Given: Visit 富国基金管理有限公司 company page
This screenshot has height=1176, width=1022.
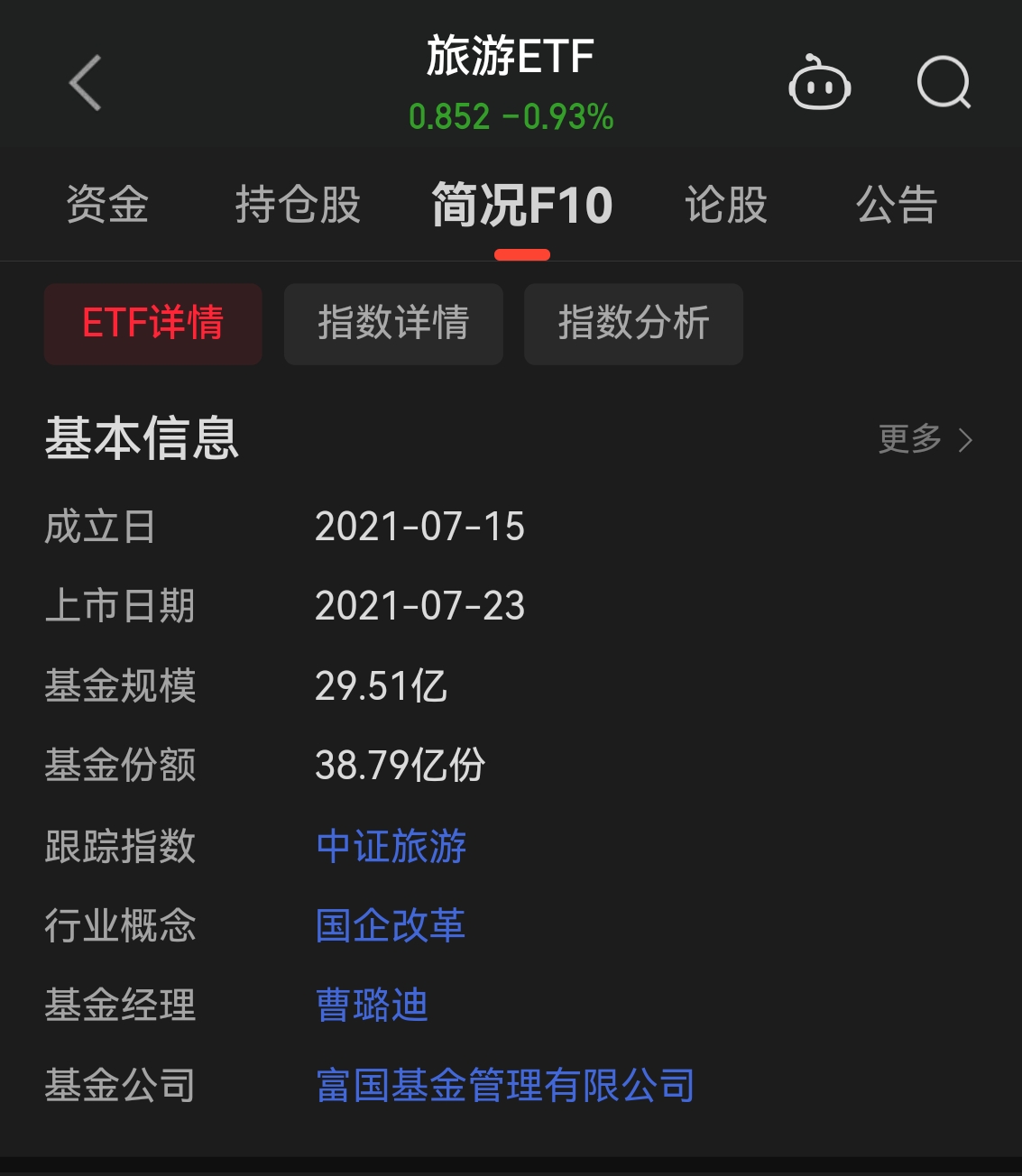Looking at the screenshot, I should [505, 1084].
